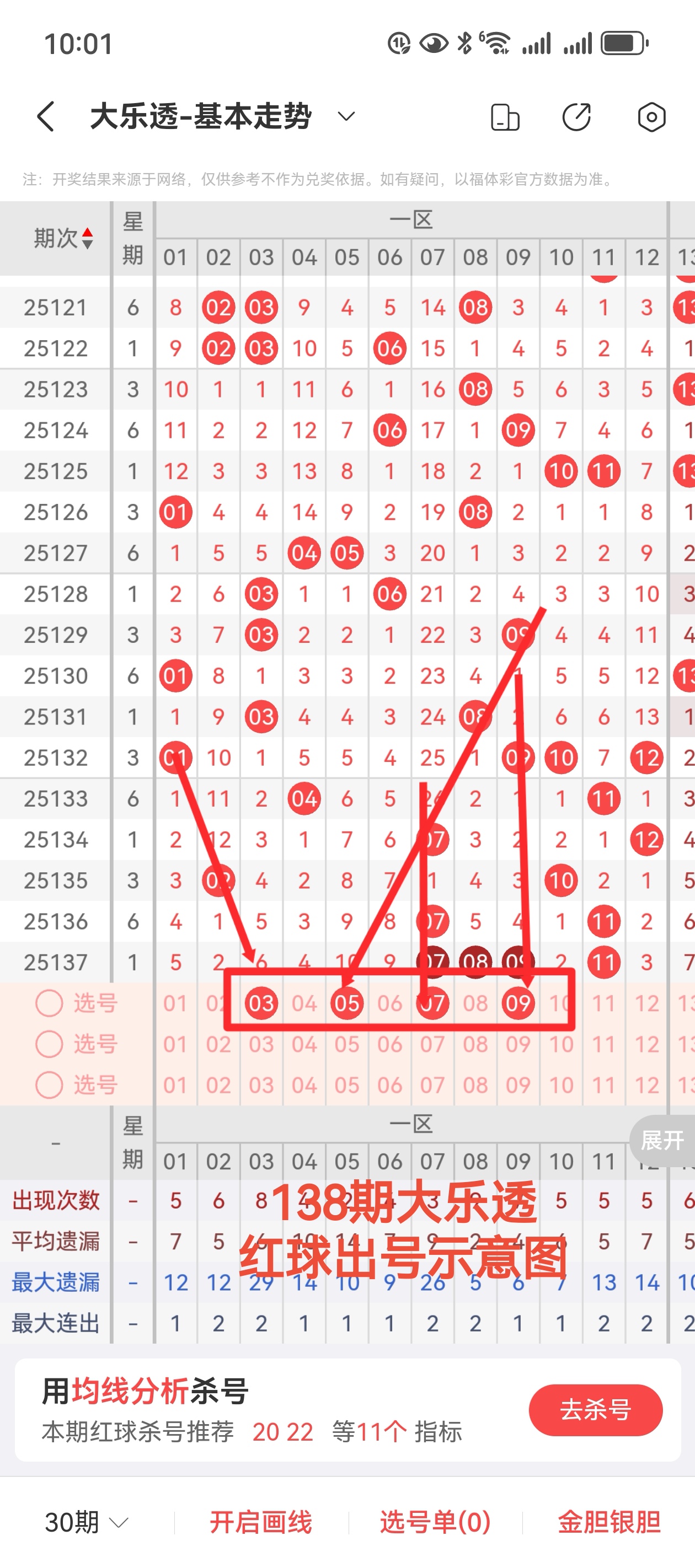This screenshot has height=1568, width=695.
Task: Open the 30期 period count dropdown
Action: pyautogui.click(x=87, y=1522)
